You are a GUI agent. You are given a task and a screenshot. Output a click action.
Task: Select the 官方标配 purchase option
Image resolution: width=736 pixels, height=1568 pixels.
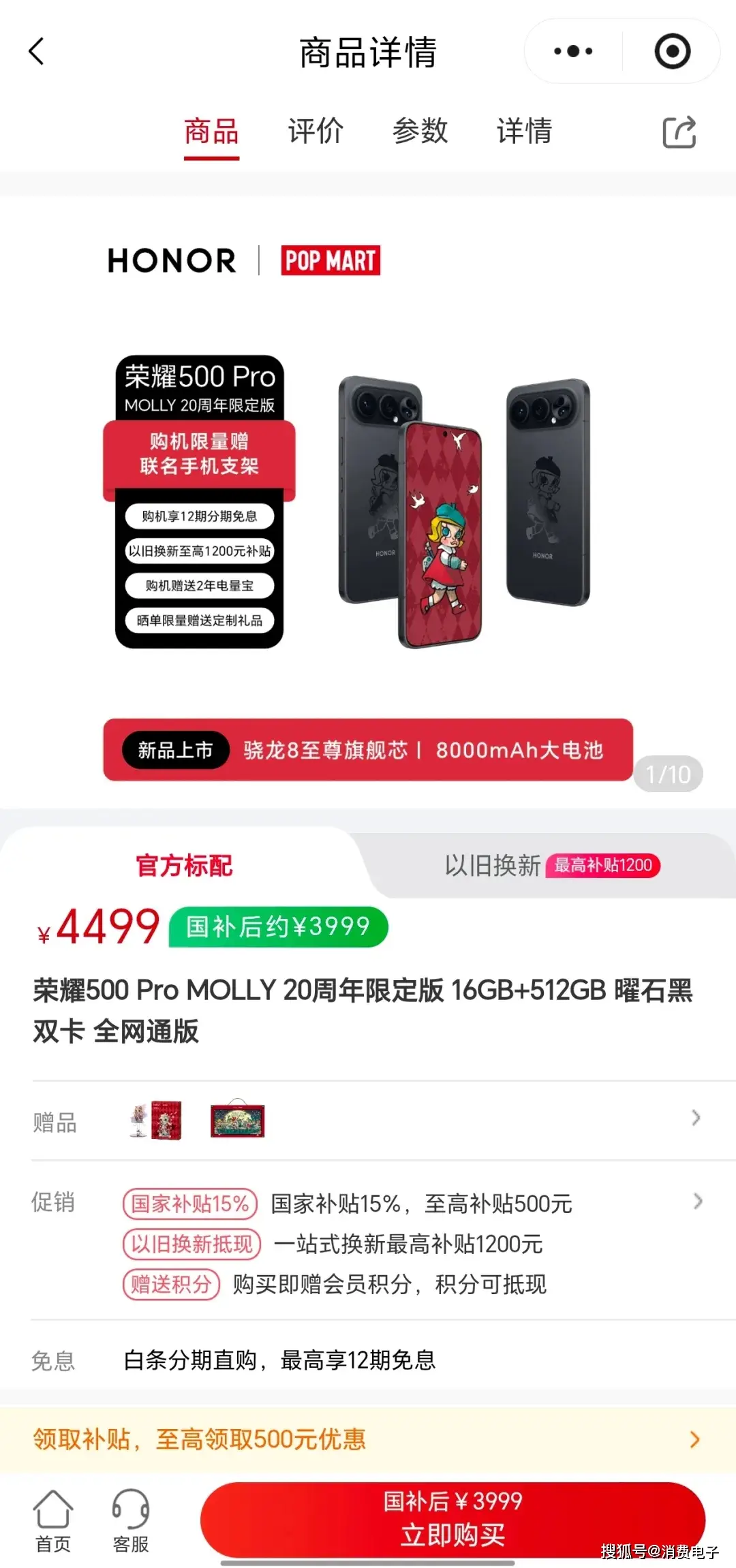(184, 866)
